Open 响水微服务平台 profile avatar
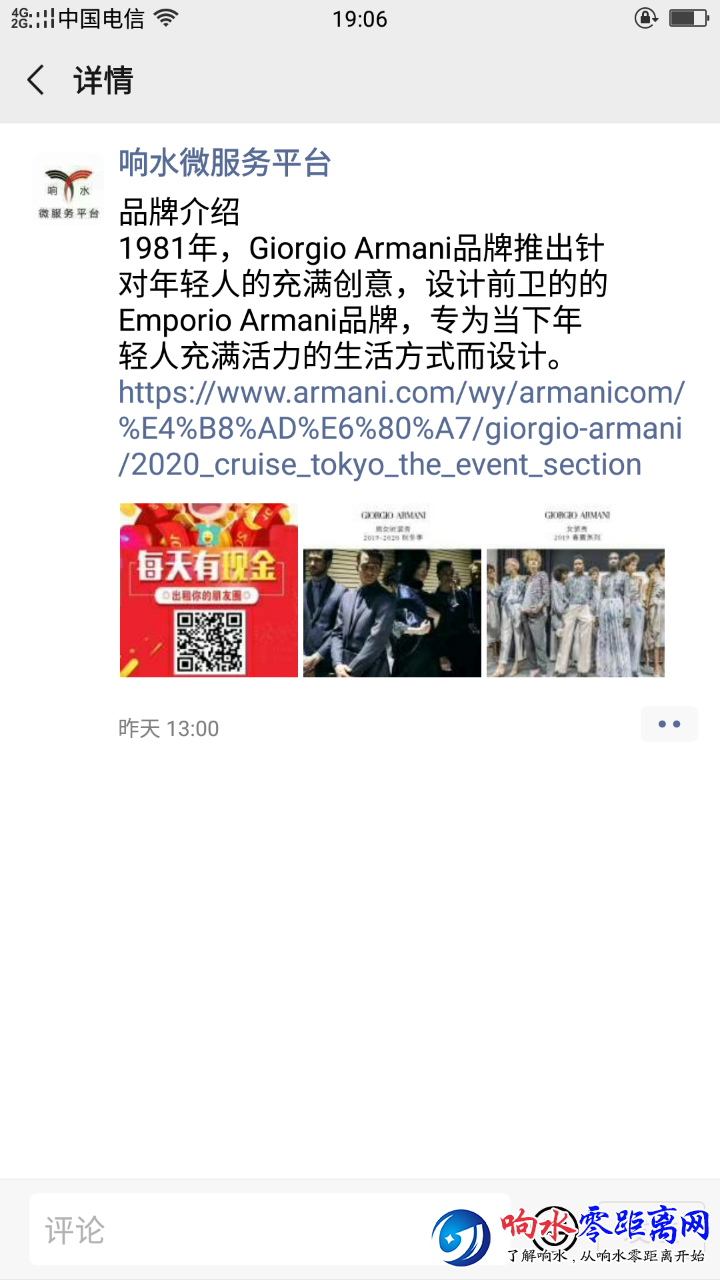This screenshot has width=720, height=1280. [x=68, y=189]
